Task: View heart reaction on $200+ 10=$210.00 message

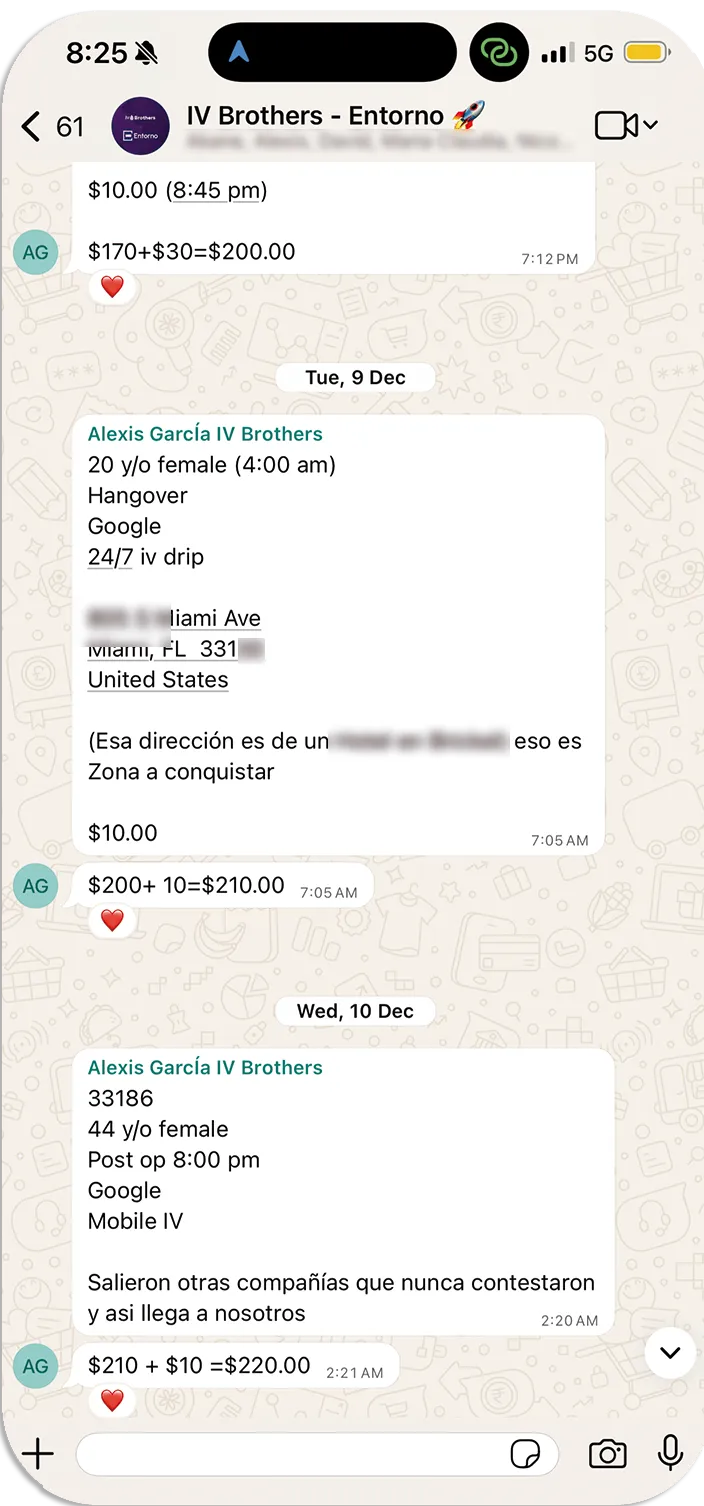Action: tap(112, 920)
